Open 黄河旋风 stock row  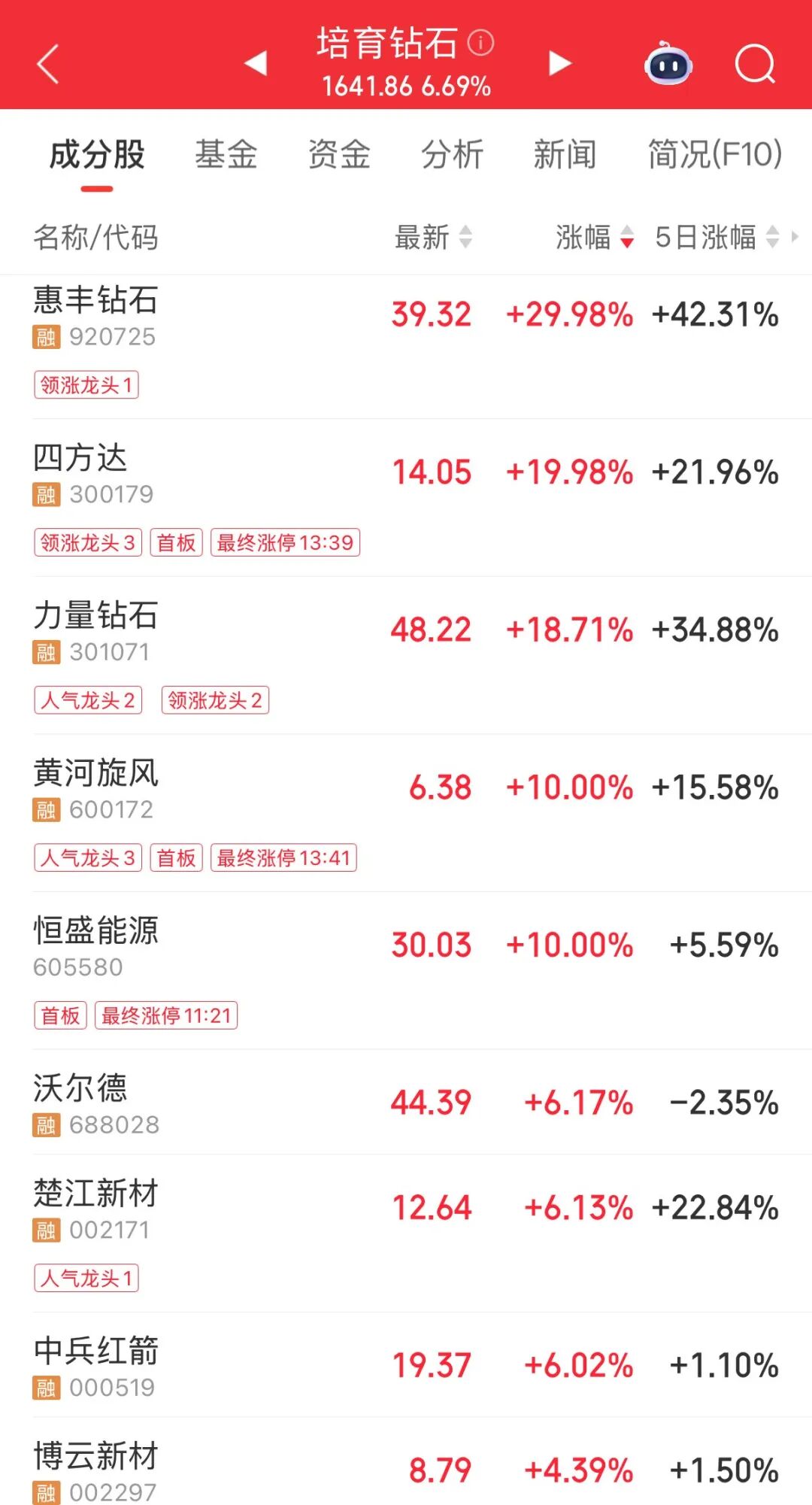[x=96, y=774]
